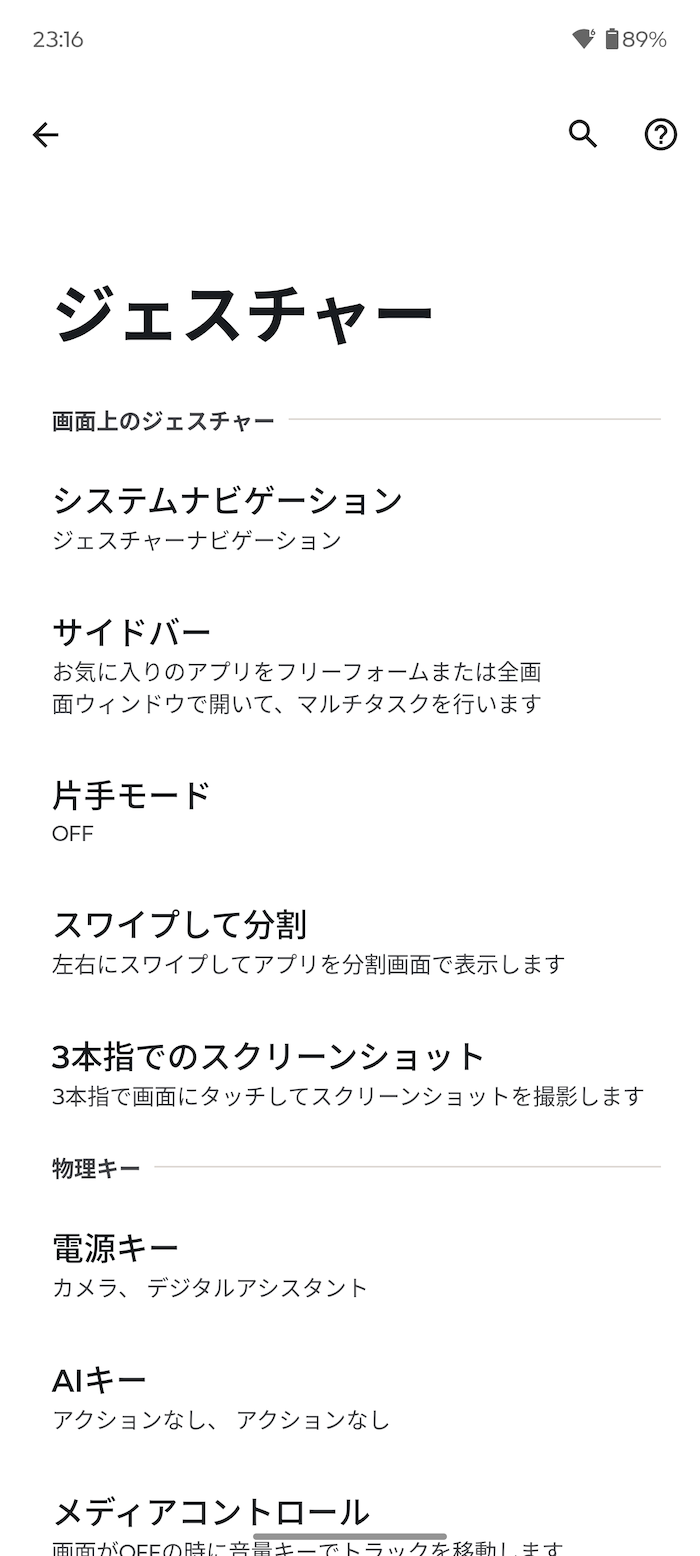Open the help question mark icon
The height and width of the screenshot is (1556, 700).
[x=660, y=134]
